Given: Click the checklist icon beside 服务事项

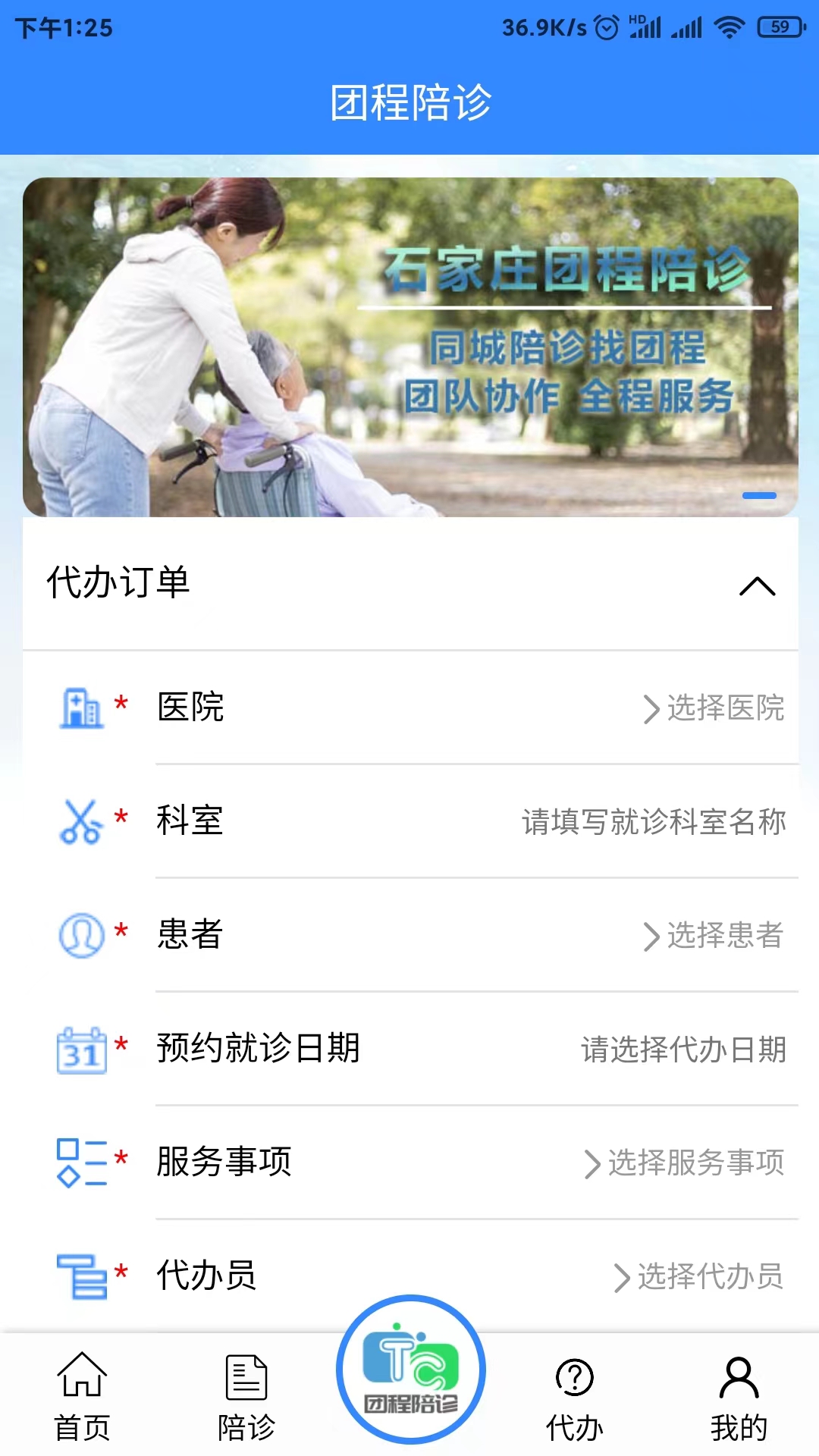Looking at the screenshot, I should [80, 1162].
